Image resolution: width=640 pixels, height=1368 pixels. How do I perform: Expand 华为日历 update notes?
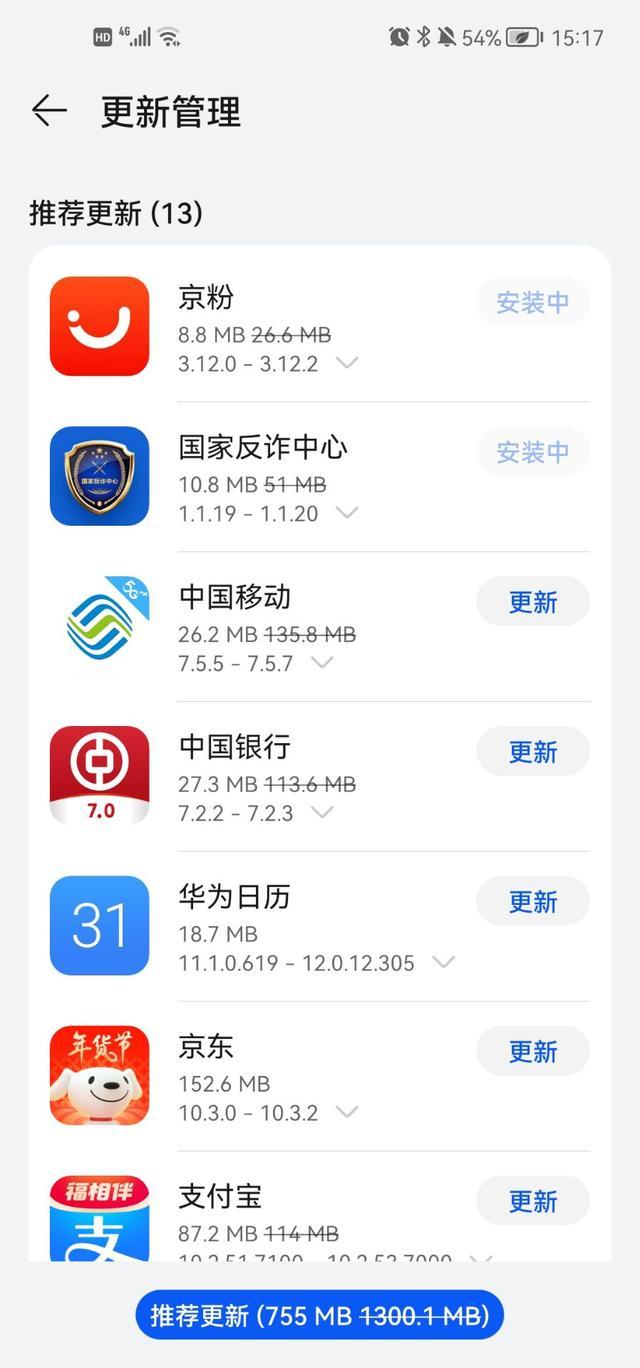[x=443, y=963]
